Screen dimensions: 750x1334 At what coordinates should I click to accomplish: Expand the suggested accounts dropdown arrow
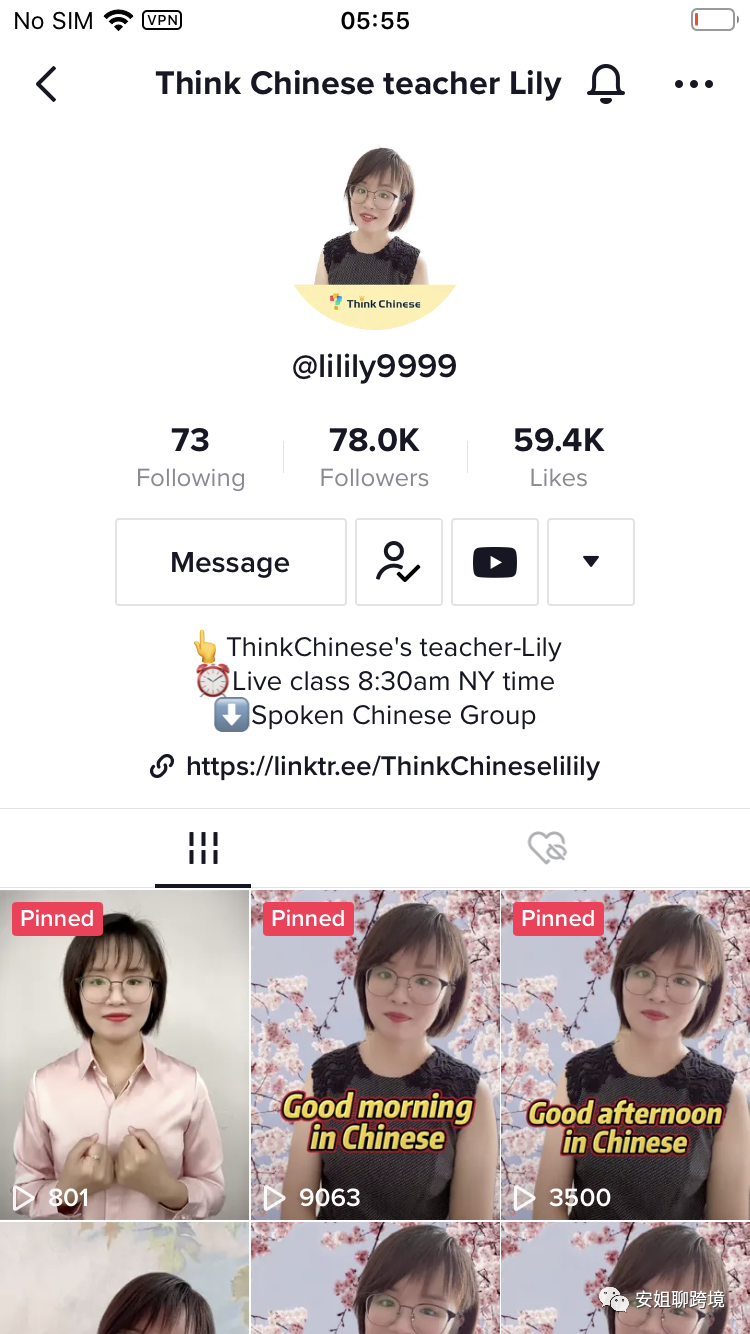[x=590, y=562]
